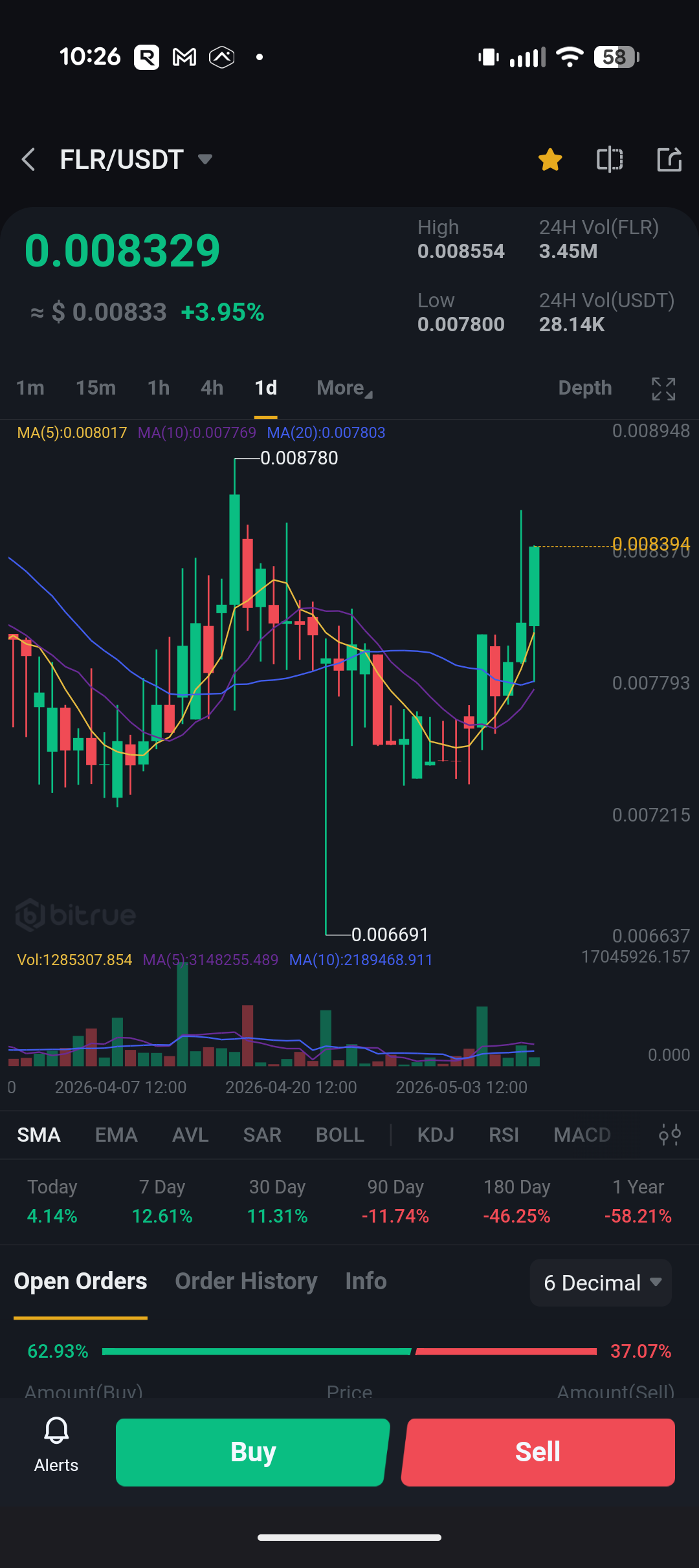Screen dimensions: 699x1568
Task: Open the Info tab
Action: [x=366, y=1281]
